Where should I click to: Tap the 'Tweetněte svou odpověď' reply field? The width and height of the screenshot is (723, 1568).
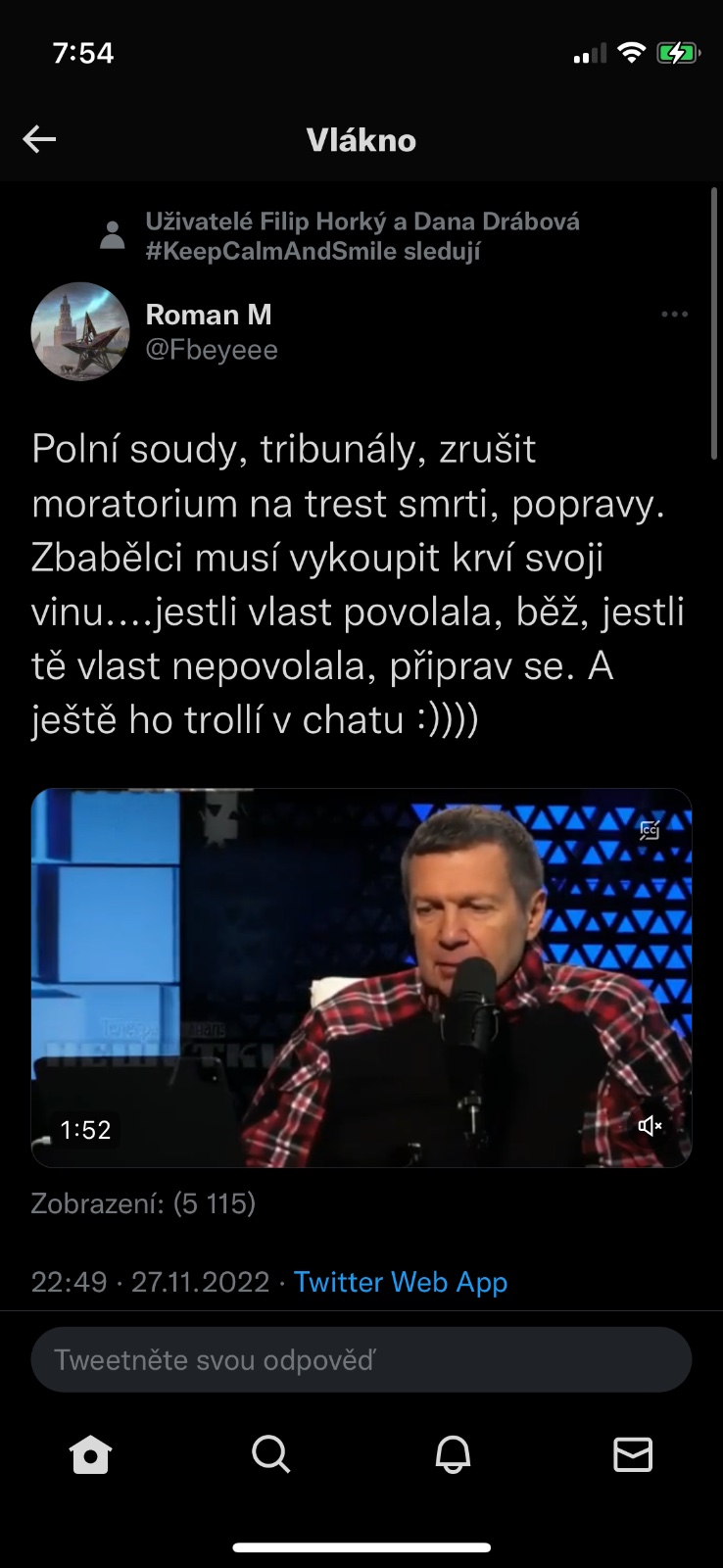(x=361, y=1359)
